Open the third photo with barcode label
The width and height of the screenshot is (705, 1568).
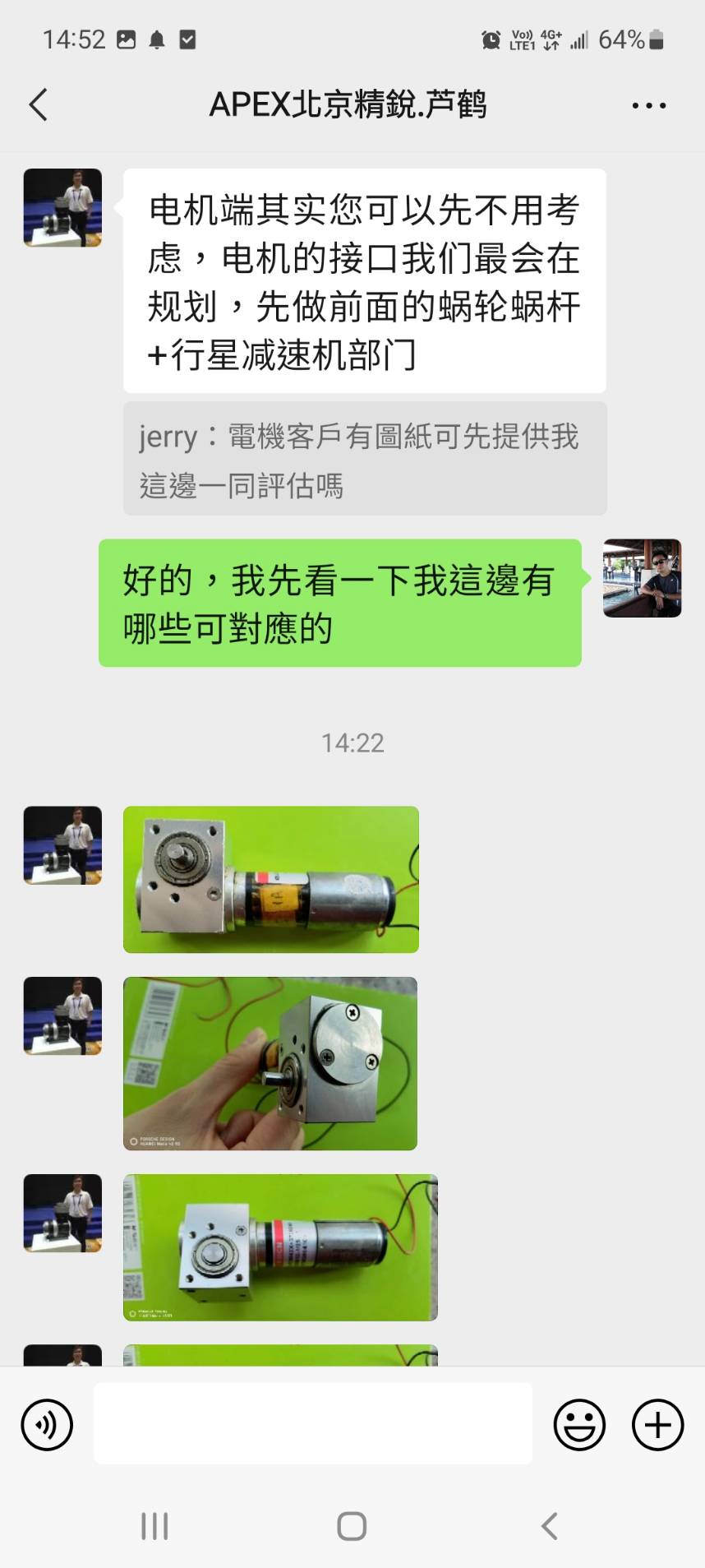coord(279,1247)
